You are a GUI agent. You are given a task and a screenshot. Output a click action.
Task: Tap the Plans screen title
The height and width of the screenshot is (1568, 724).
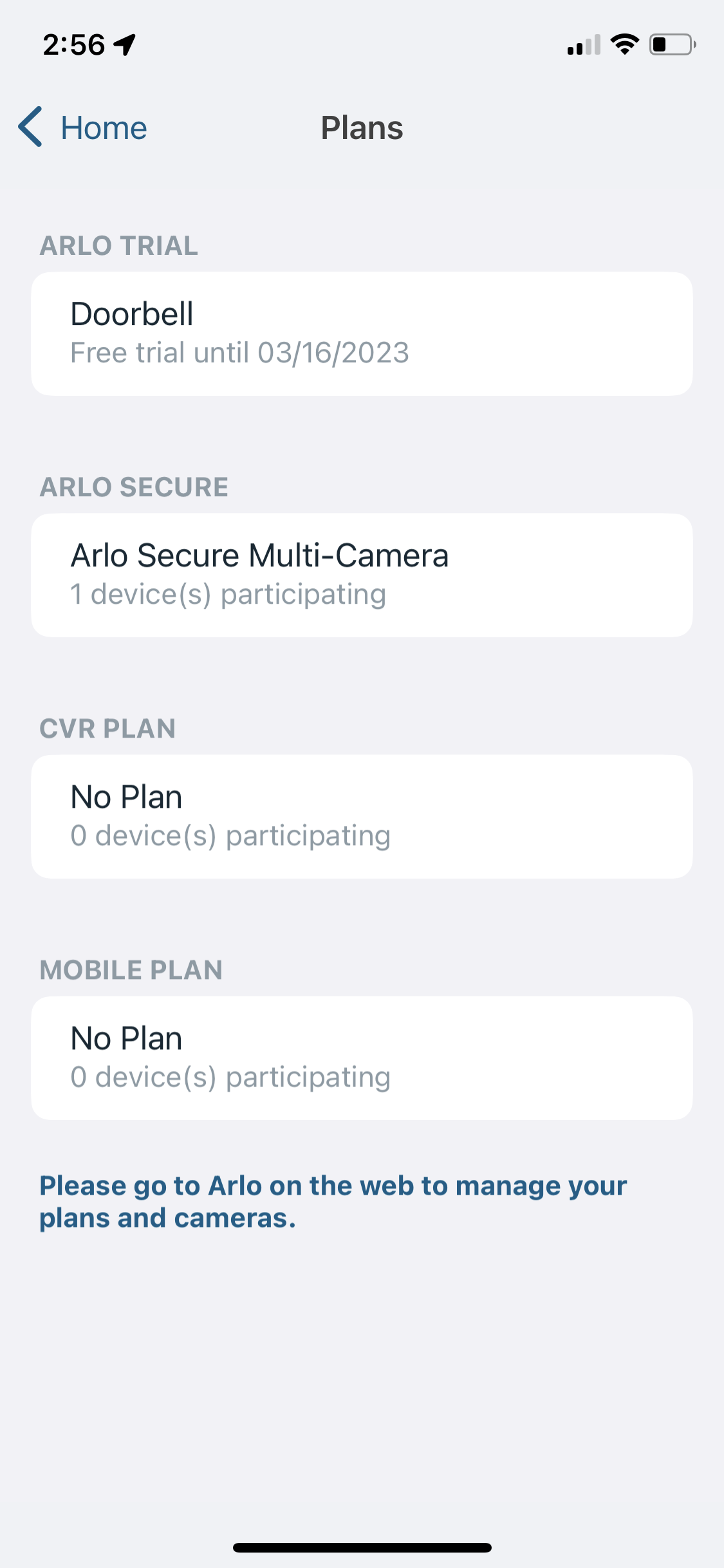coord(362,127)
